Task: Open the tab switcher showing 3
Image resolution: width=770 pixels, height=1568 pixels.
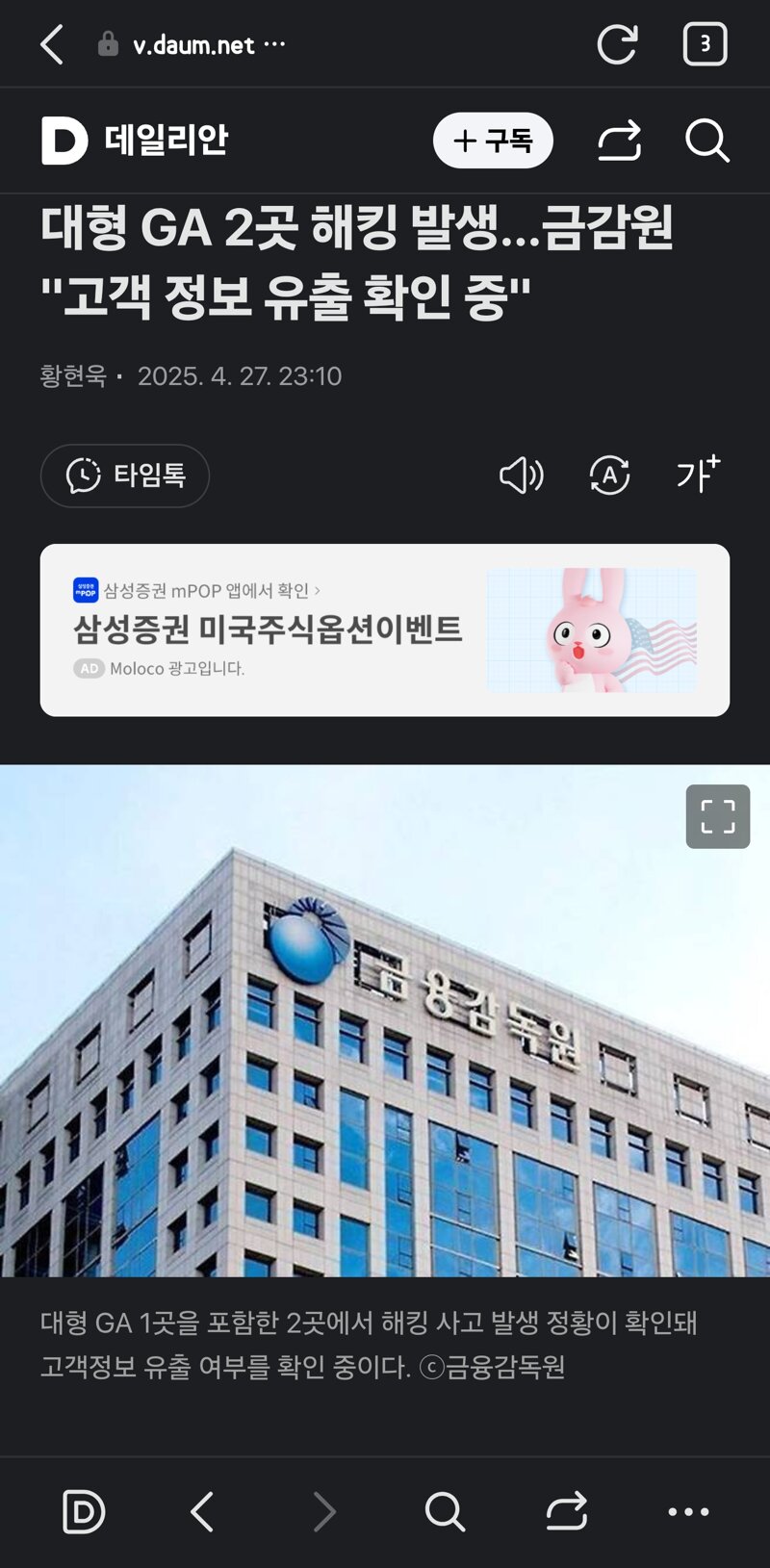Action: (705, 44)
